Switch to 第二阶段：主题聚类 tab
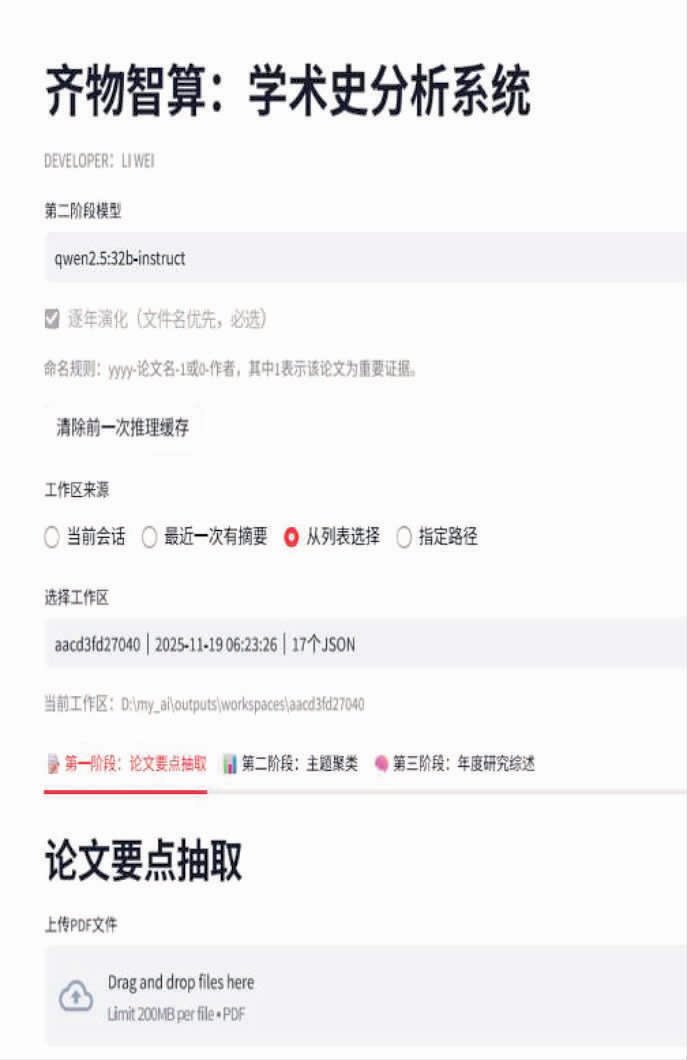Screen dimensions: 687x1060 [290, 764]
